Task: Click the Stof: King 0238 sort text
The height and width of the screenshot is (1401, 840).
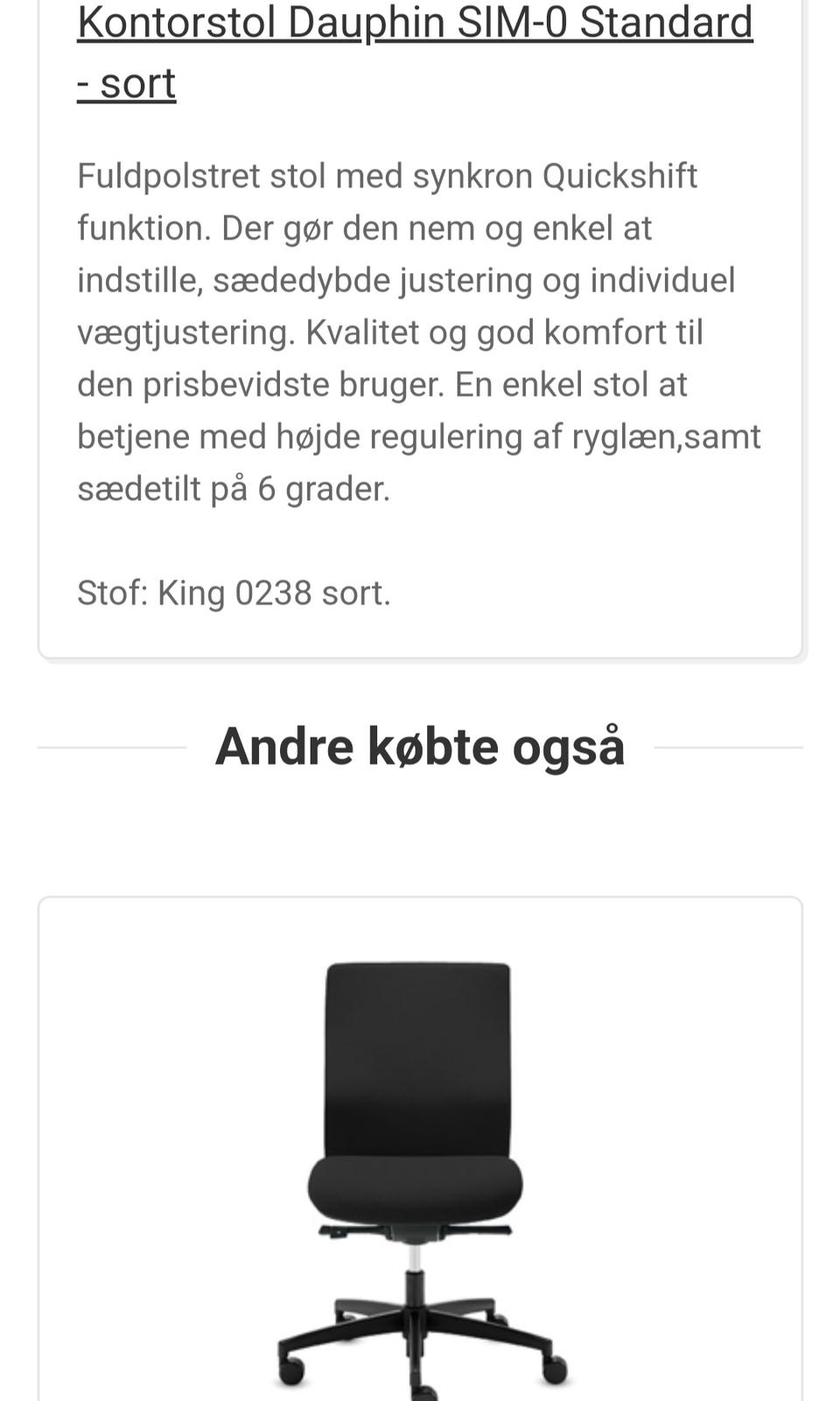Action: 233,592
